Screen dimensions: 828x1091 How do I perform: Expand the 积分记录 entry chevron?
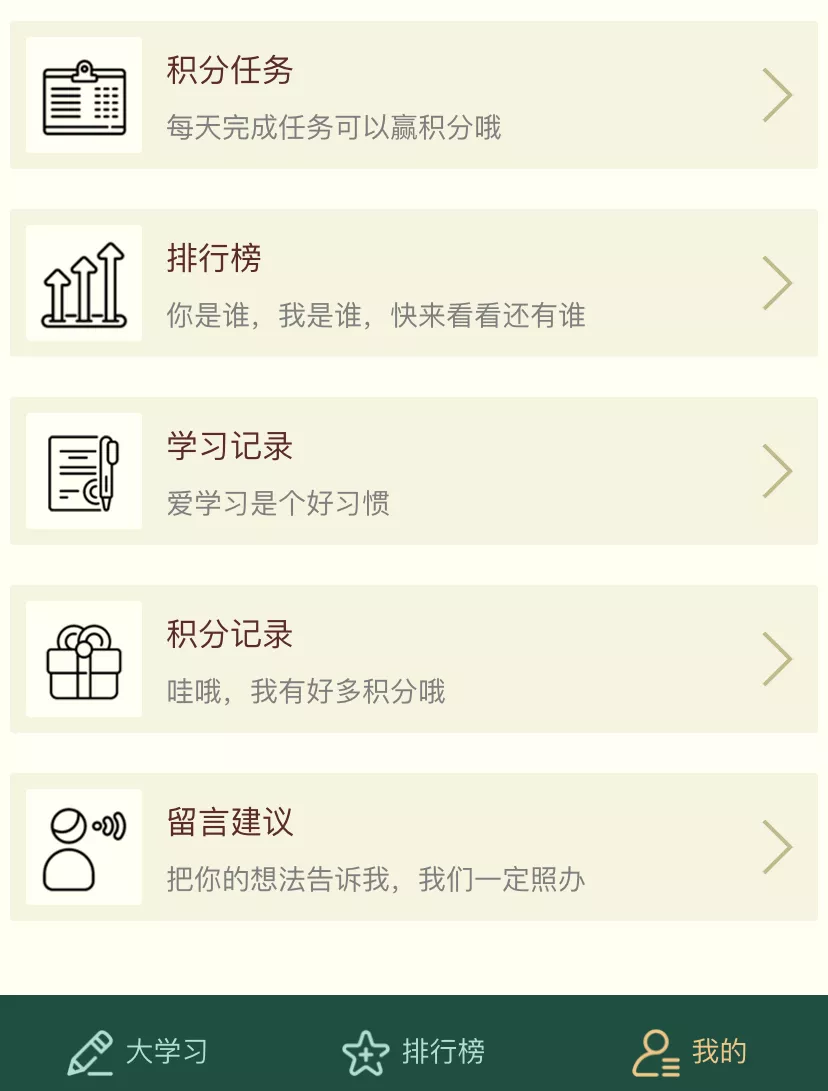tap(779, 658)
